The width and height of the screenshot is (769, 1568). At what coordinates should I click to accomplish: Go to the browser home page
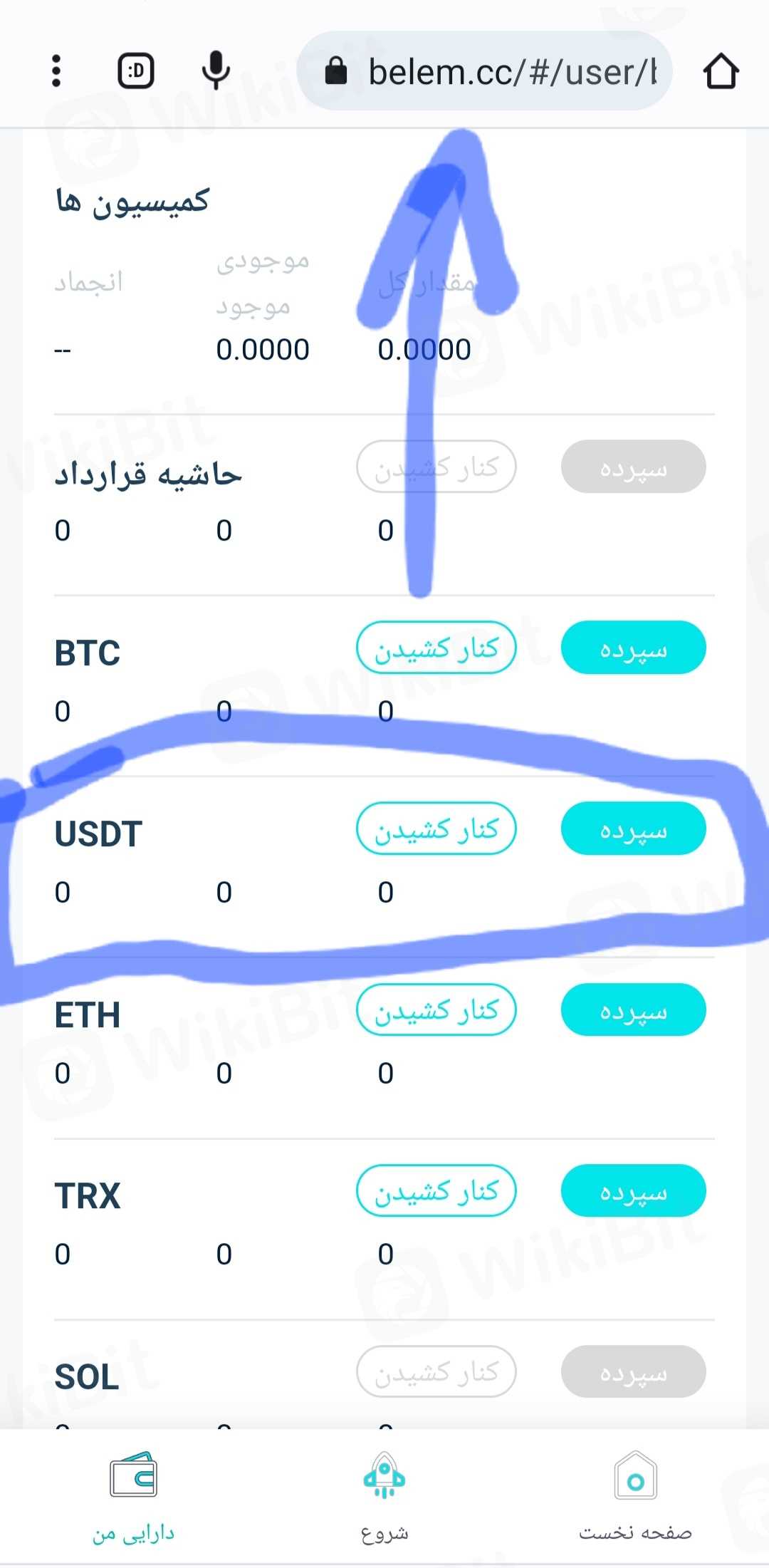721,71
